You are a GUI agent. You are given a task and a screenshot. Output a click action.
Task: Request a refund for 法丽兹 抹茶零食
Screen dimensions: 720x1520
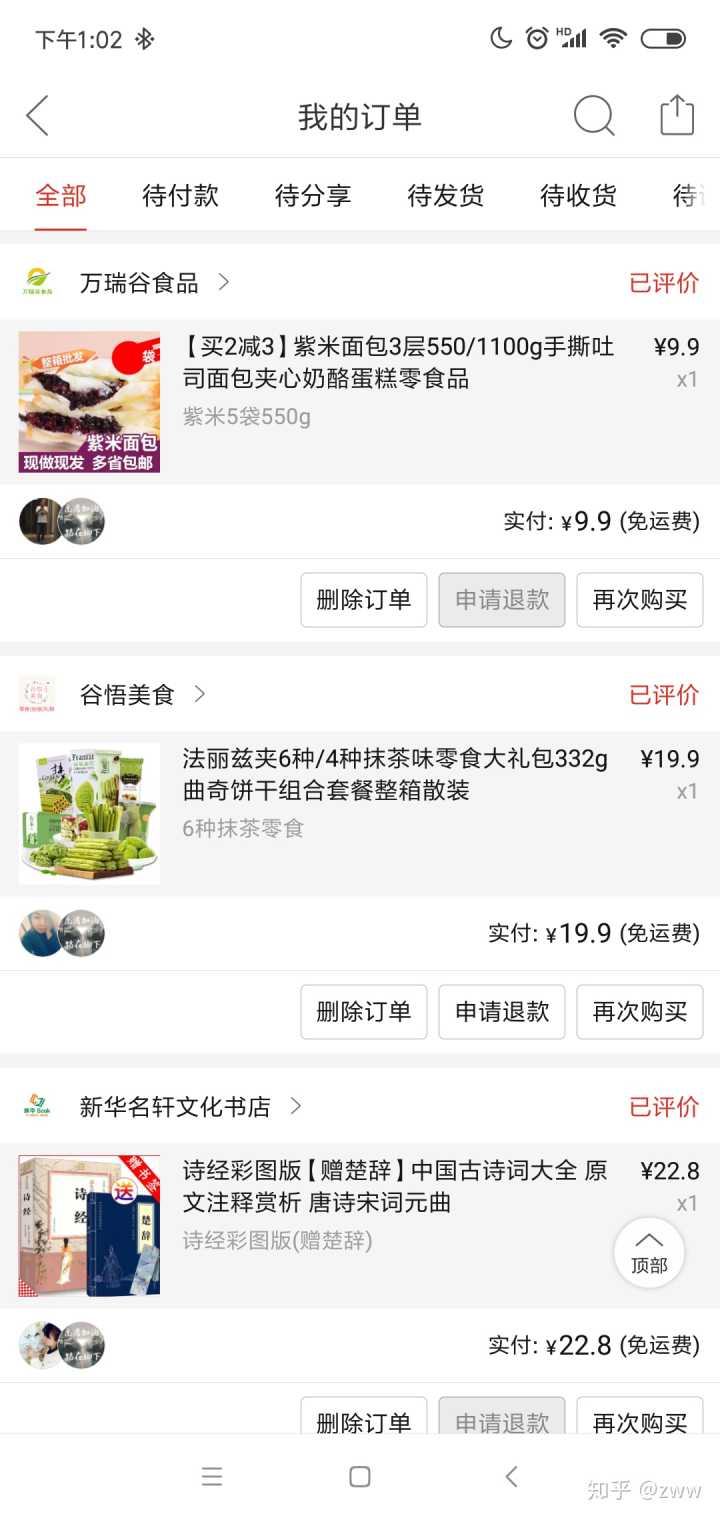tap(502, 1012)
